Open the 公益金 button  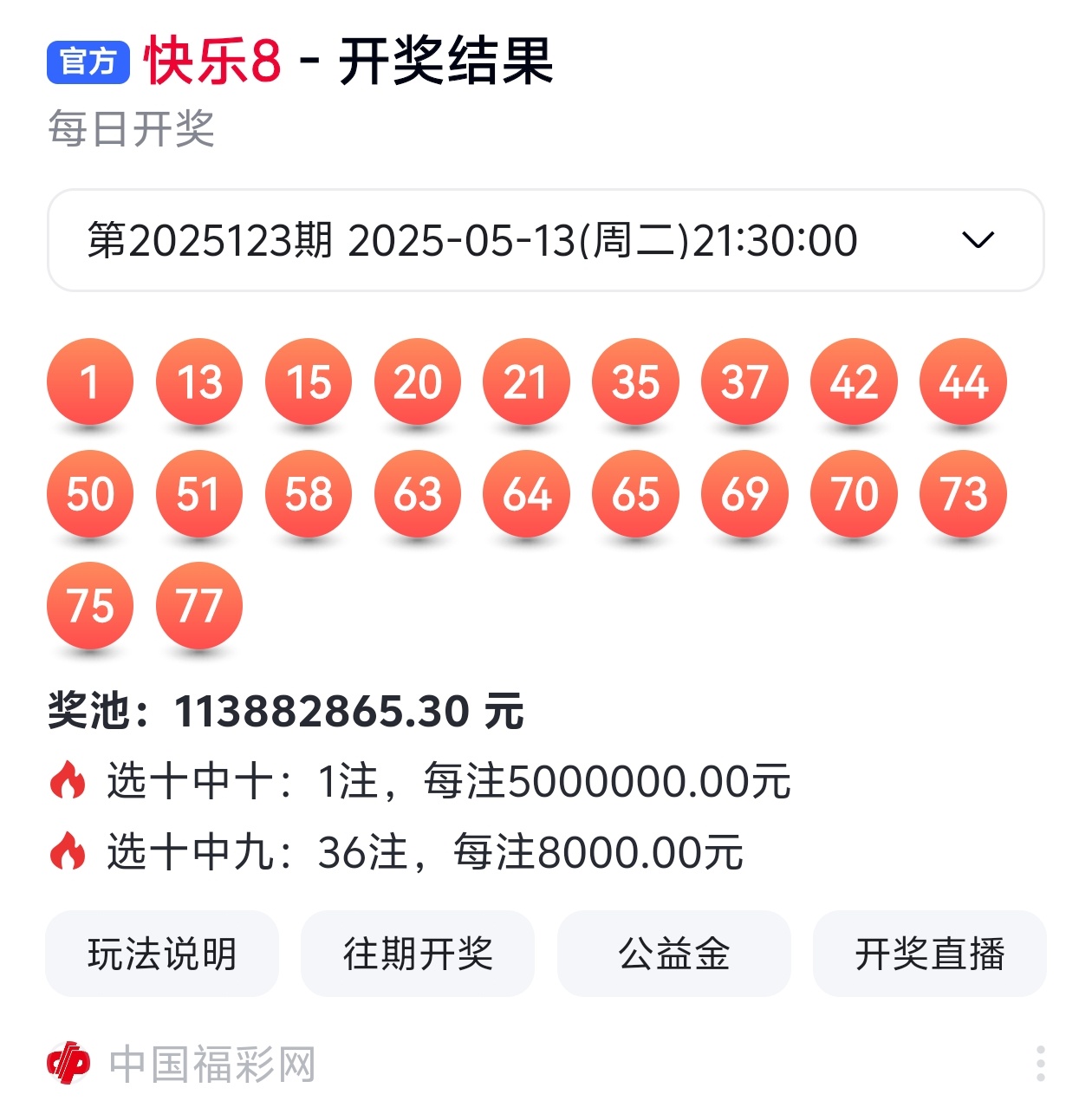click(x=673, y=954)
